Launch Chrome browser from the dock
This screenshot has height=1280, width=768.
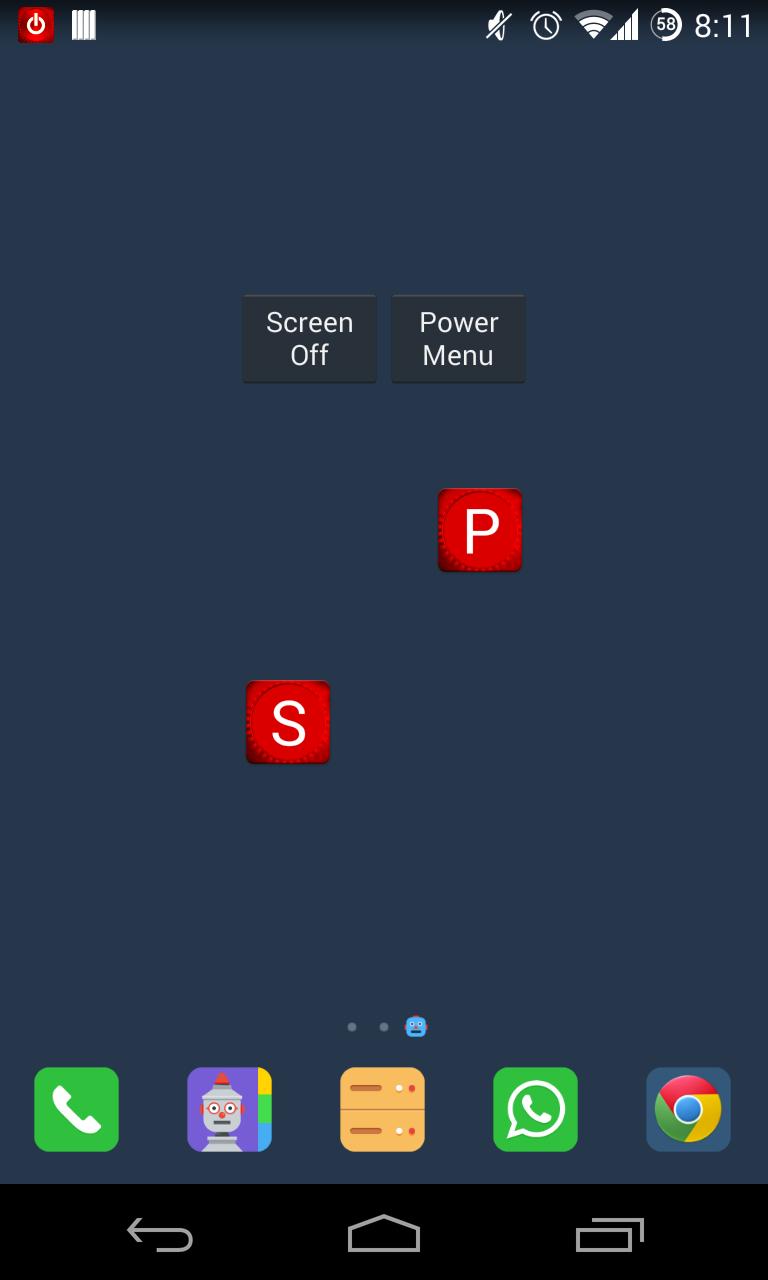688,1109
